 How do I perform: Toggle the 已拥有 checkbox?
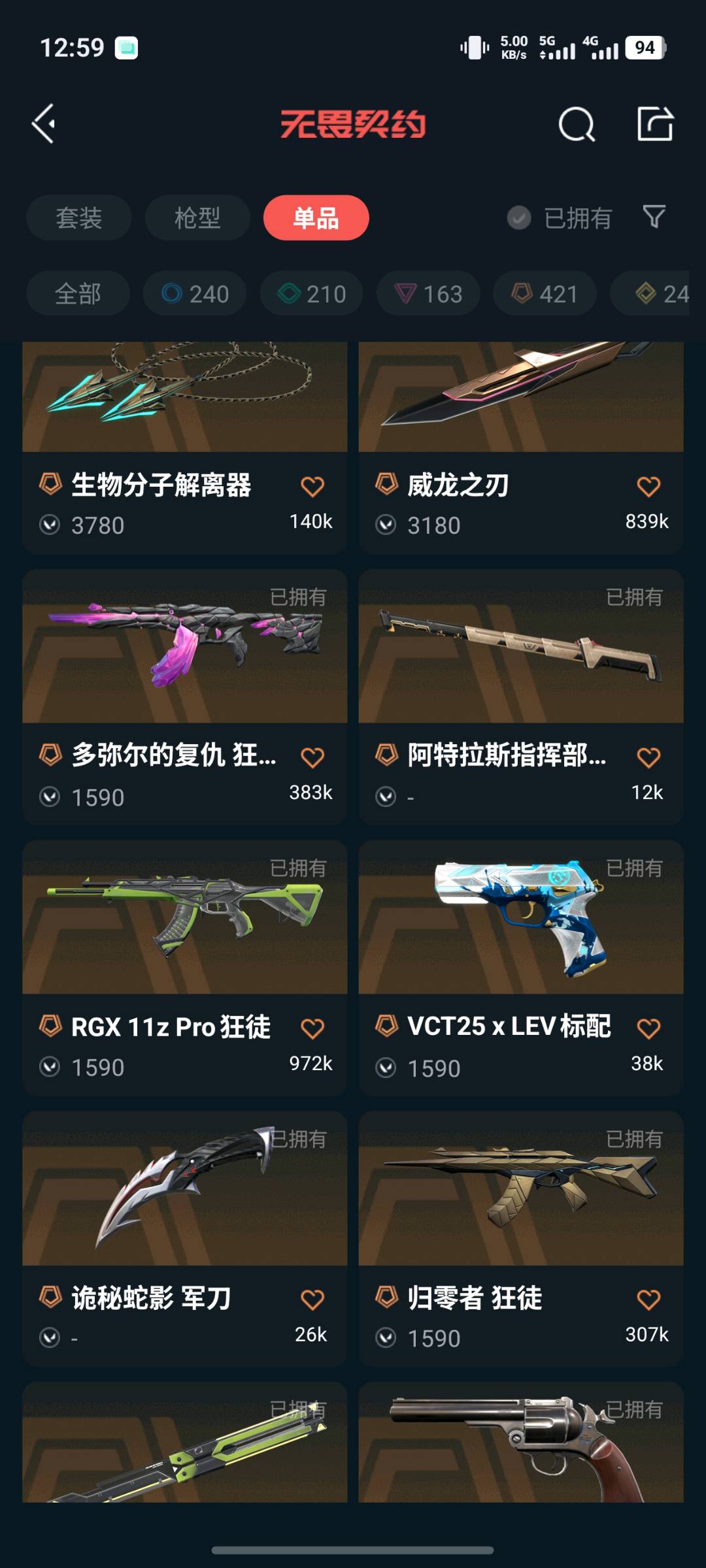519,218
